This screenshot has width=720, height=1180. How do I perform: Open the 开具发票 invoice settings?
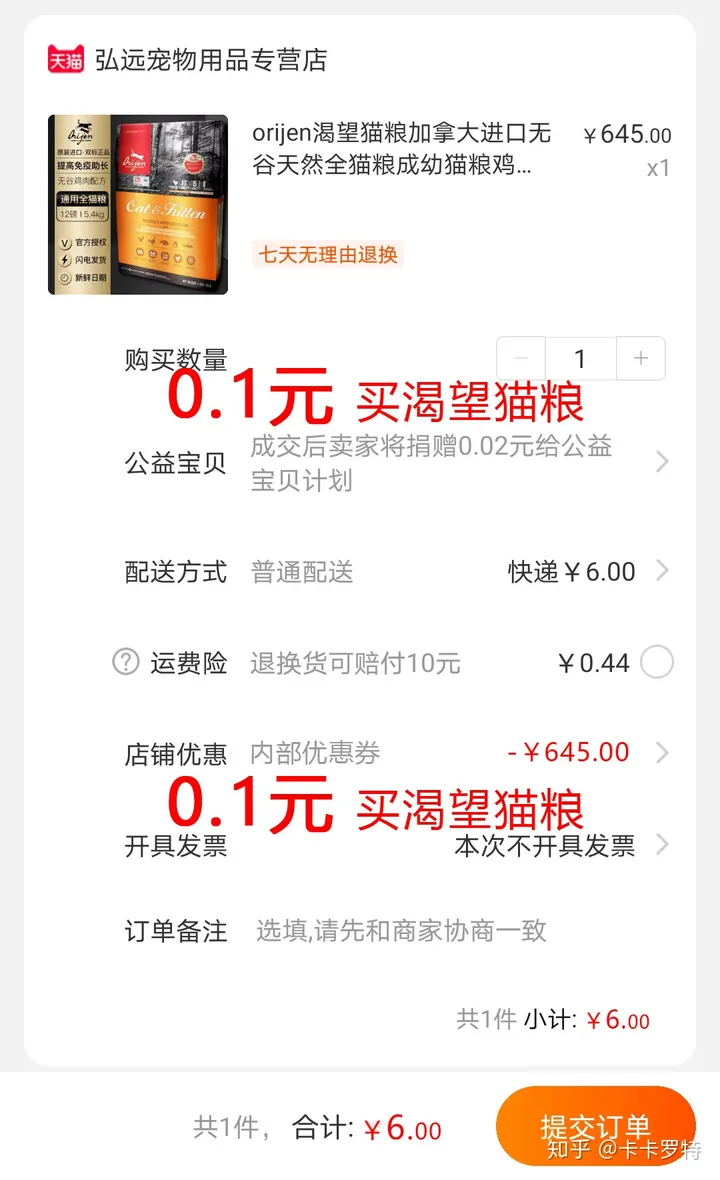click(397, 845)
